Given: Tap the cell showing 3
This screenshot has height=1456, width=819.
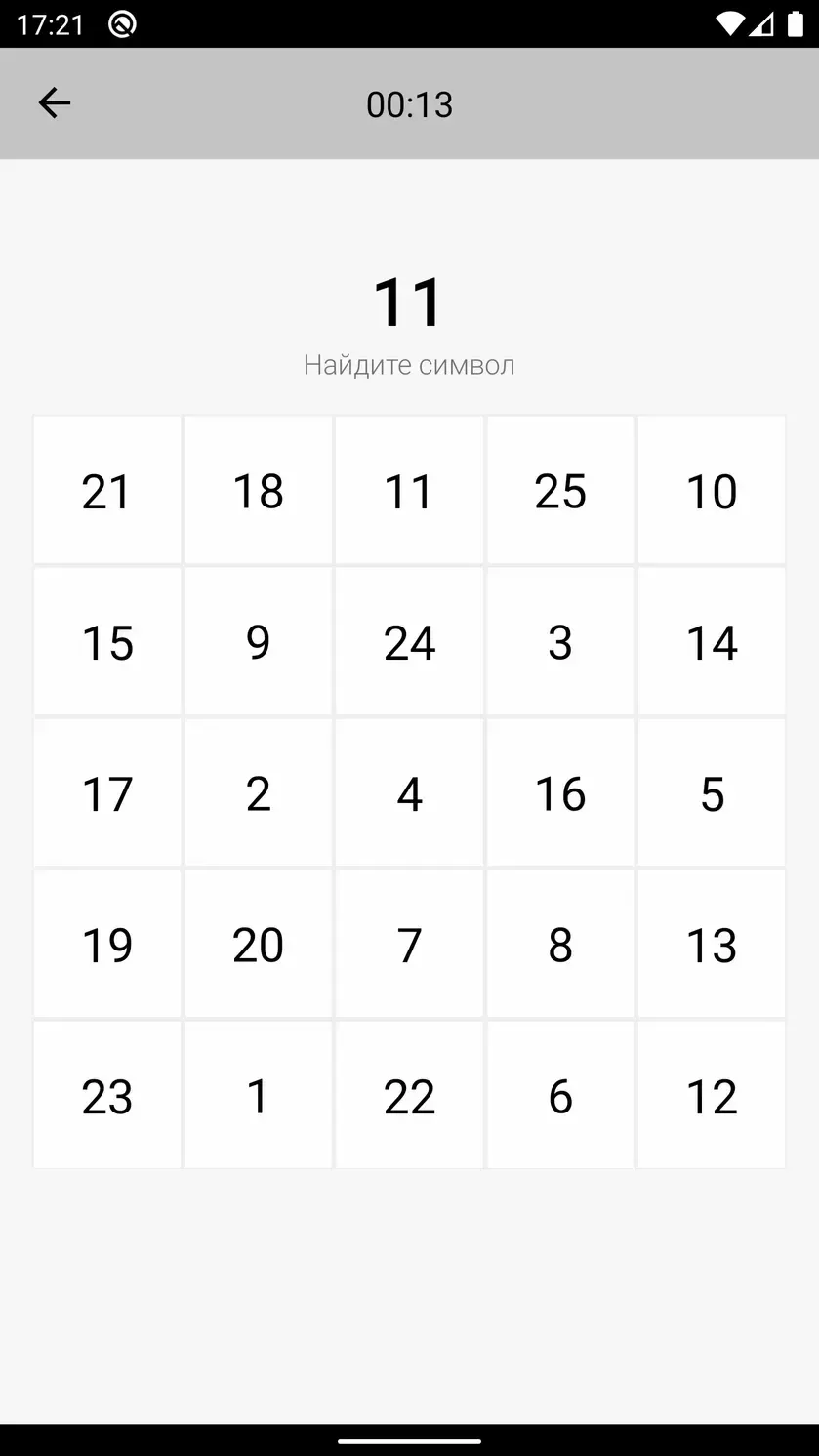Looking at the screenshot, I should click(560, 641).
